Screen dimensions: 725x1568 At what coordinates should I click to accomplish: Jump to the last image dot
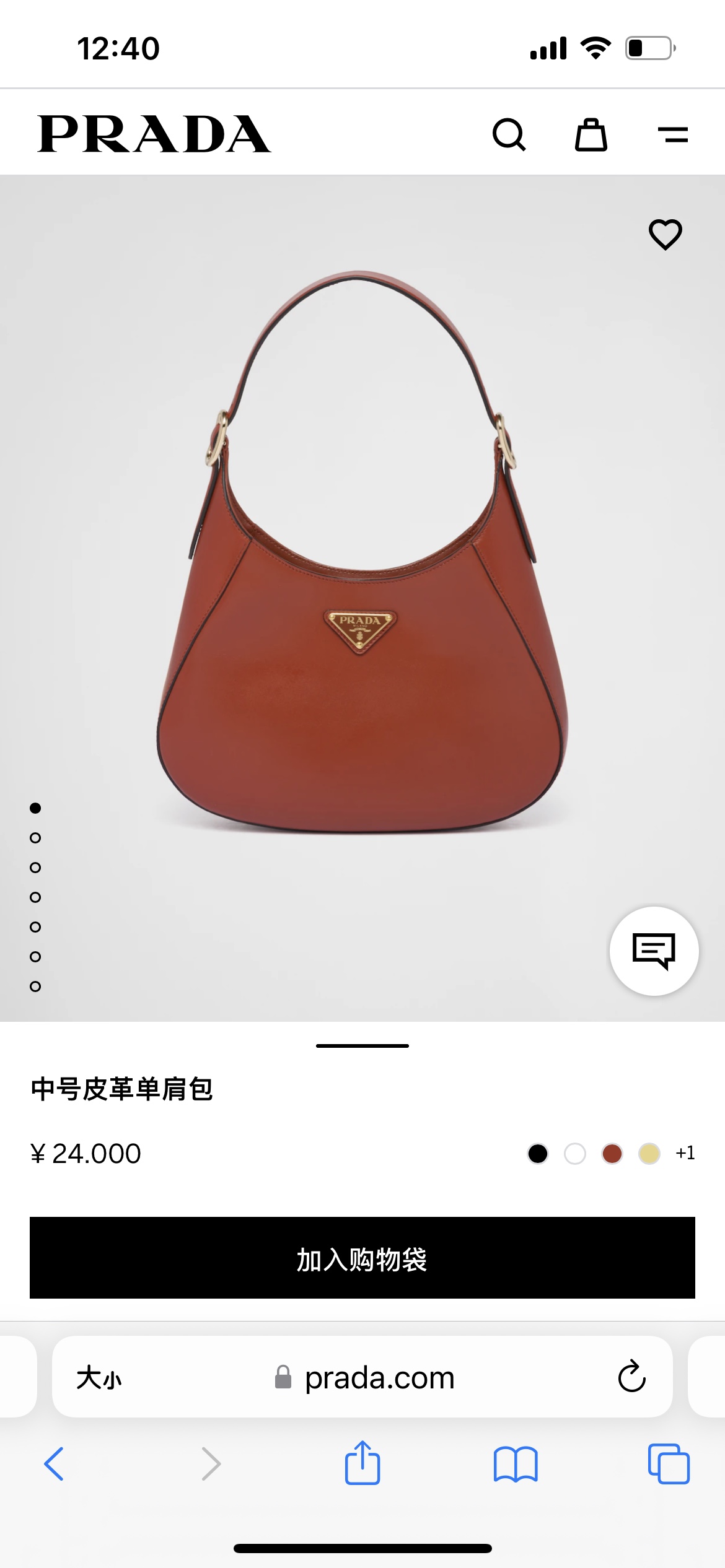pyautogui.click(x=35, y=987)
